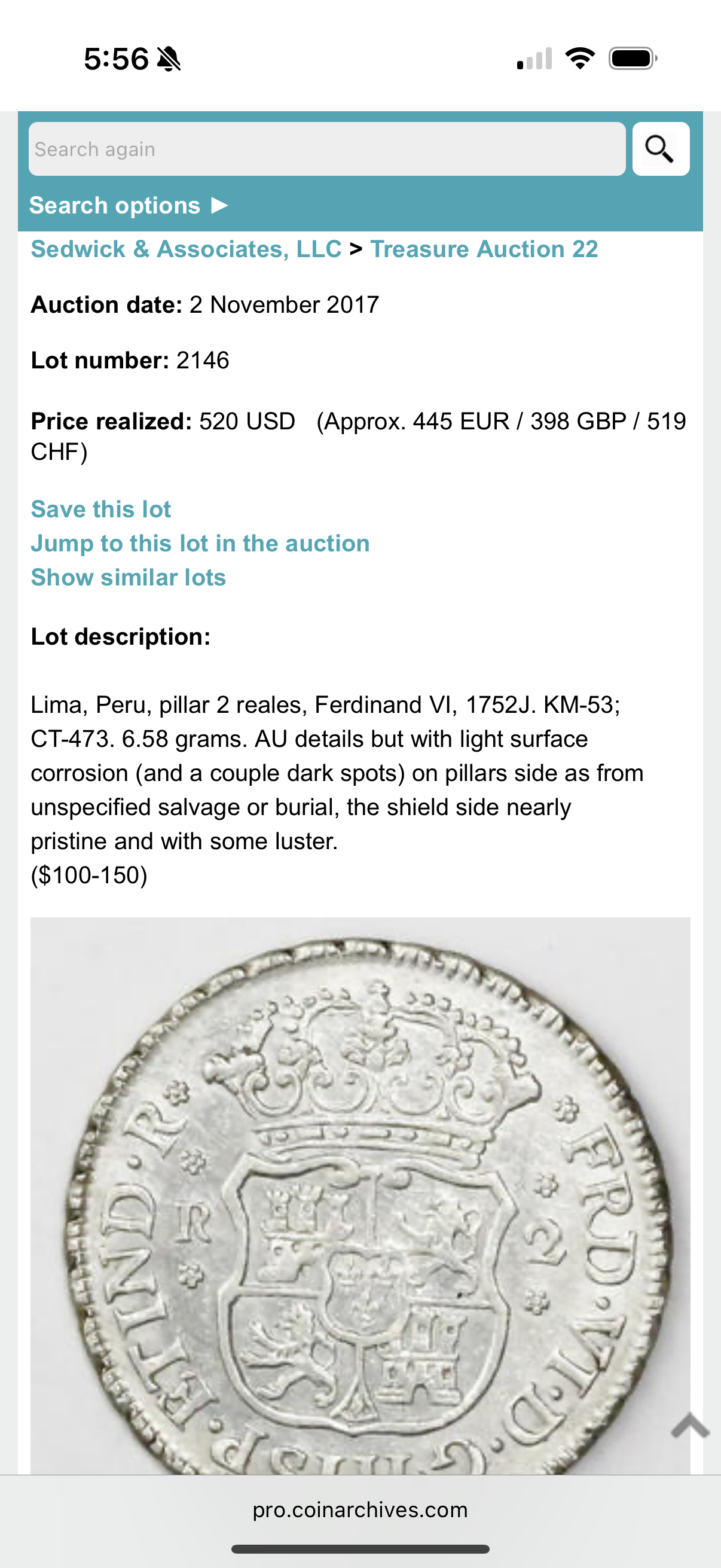Save this lot

pyautogui.click(x=101, y=509)
